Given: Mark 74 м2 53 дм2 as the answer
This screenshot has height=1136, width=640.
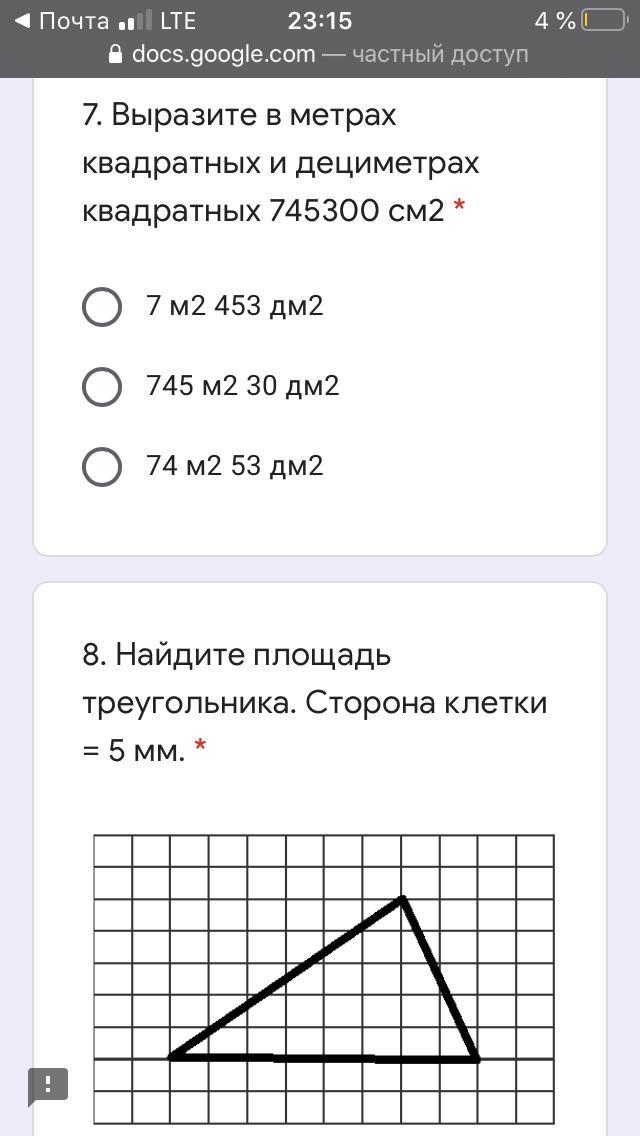Looking at the screenshot, I should coord(102,466).
